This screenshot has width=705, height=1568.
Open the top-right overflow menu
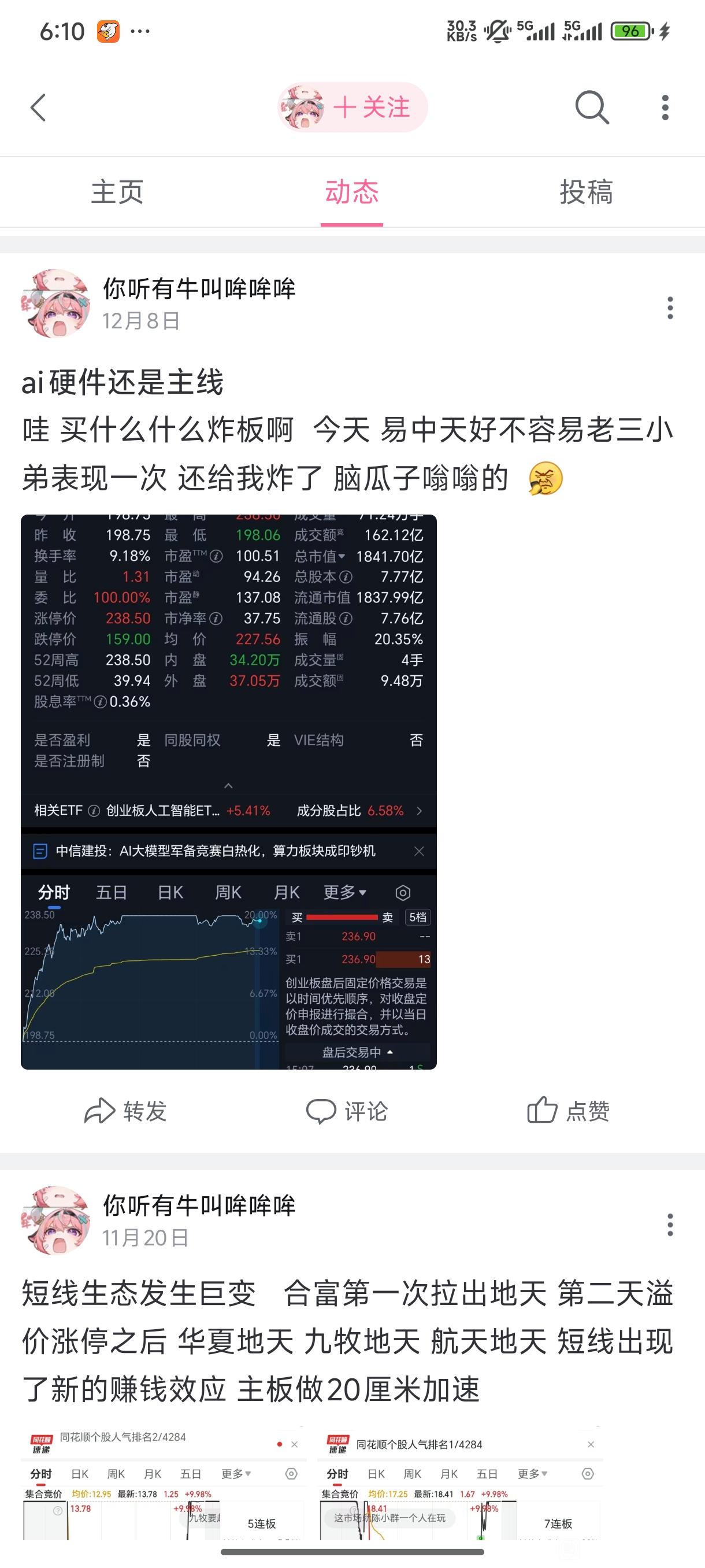(x=665, y=108)
